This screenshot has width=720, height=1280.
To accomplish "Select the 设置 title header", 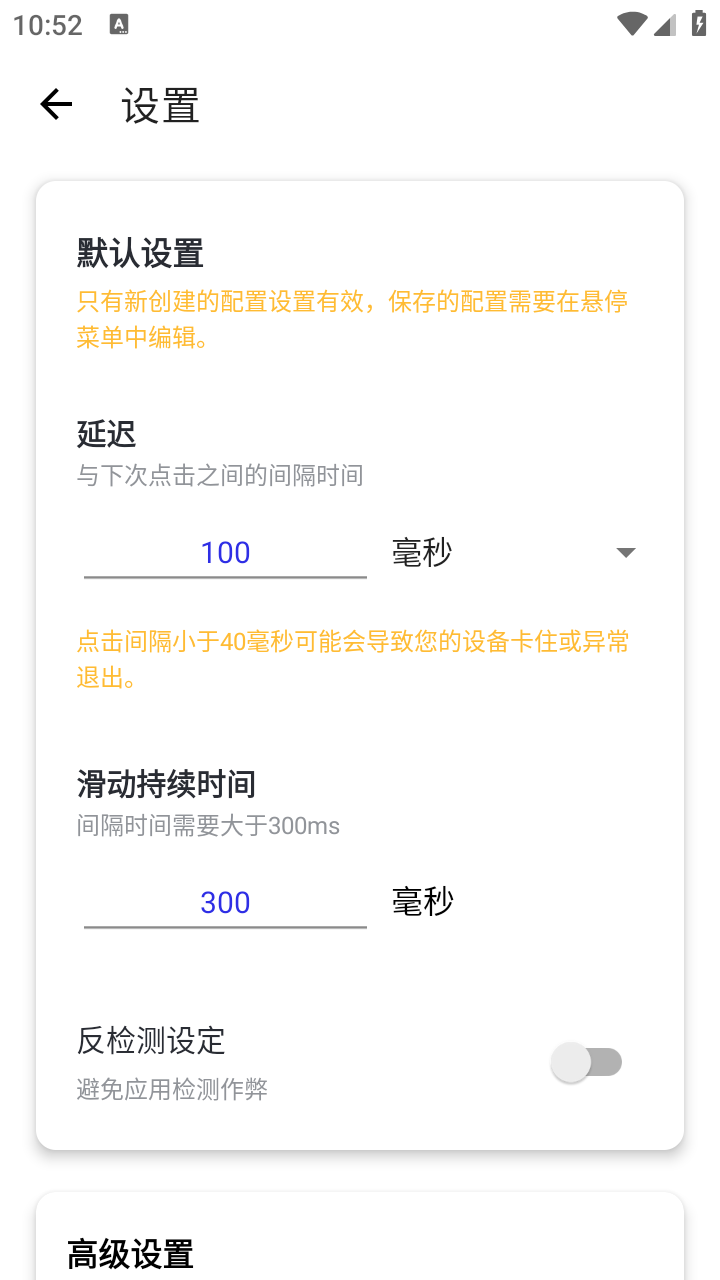I will pos(160,104).
